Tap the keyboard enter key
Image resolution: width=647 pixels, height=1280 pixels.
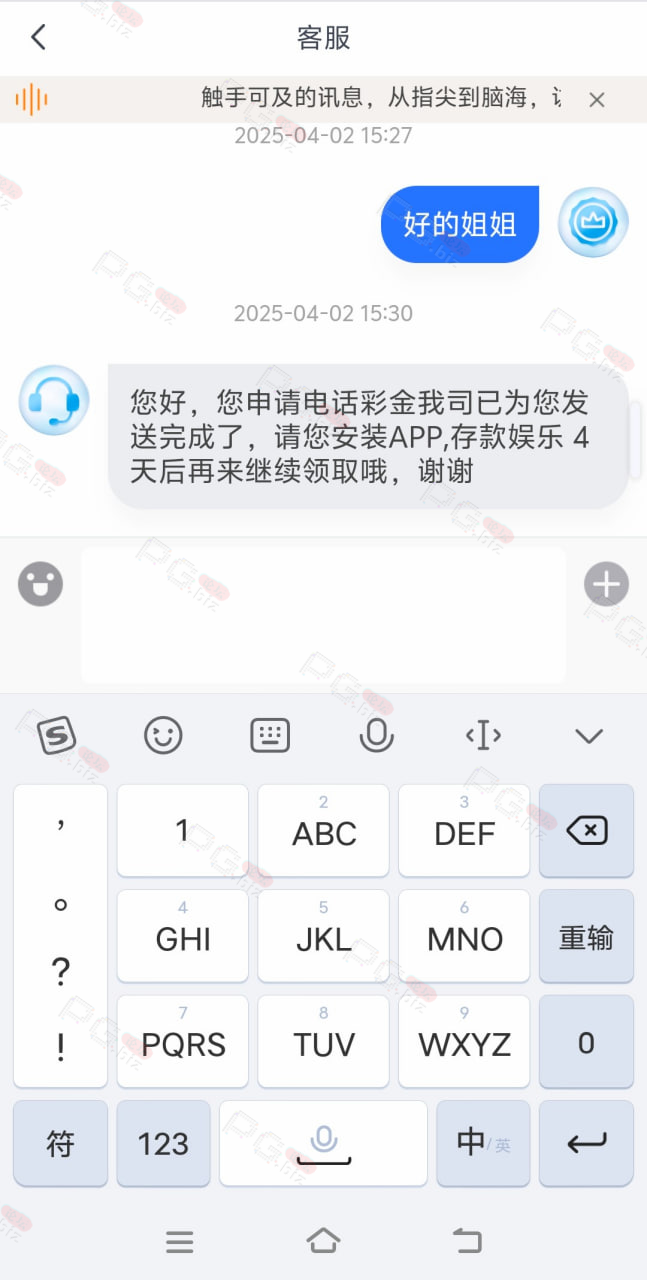coord(586,1143)
